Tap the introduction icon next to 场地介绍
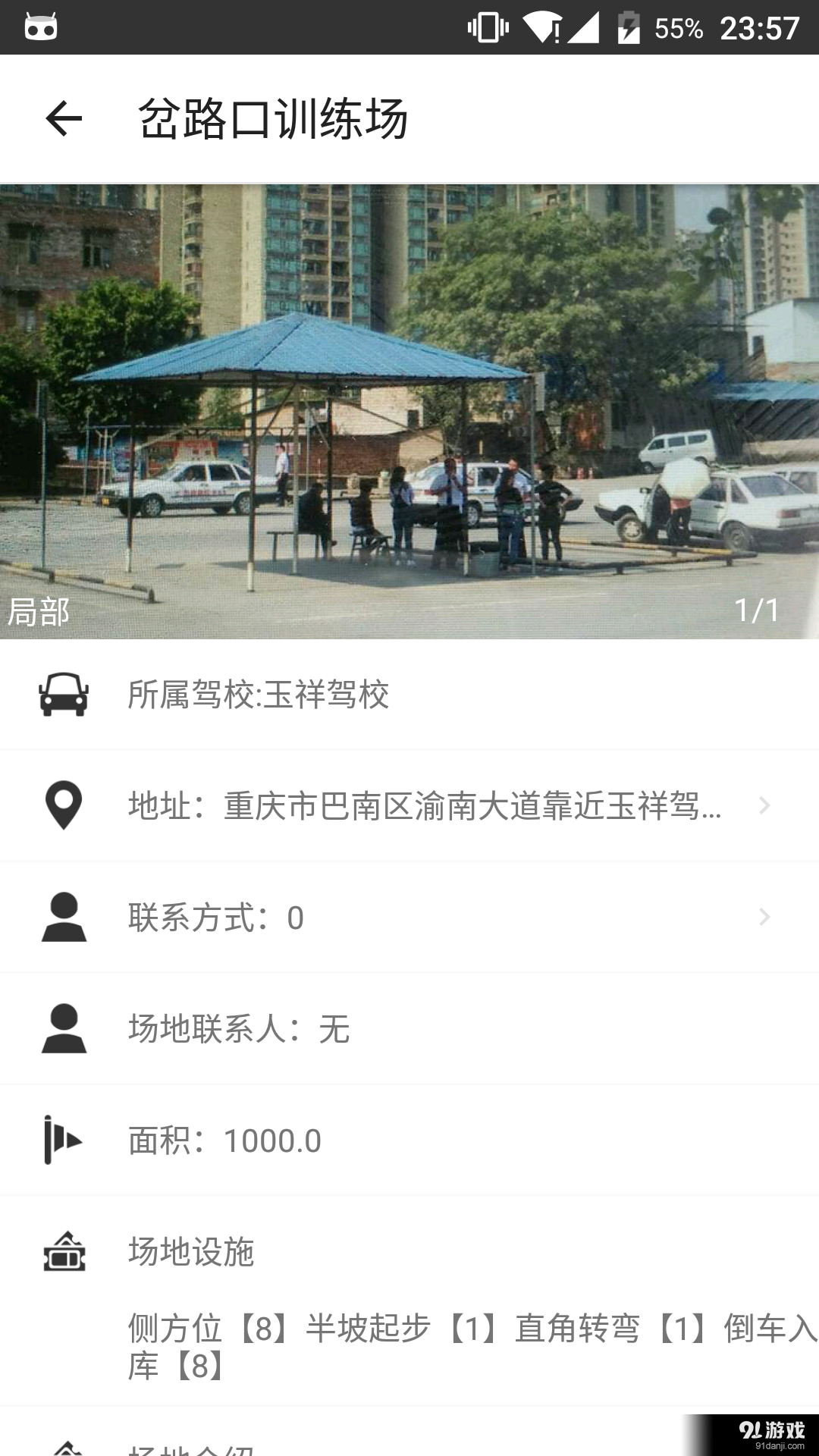 [x=64, y=1448]
